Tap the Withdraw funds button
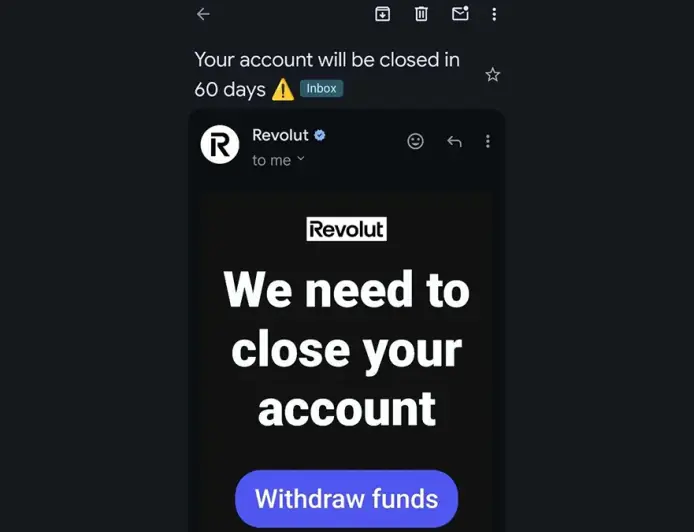This screenshot has height=532, width=694. pyautogui.click(x=346, y=498)
